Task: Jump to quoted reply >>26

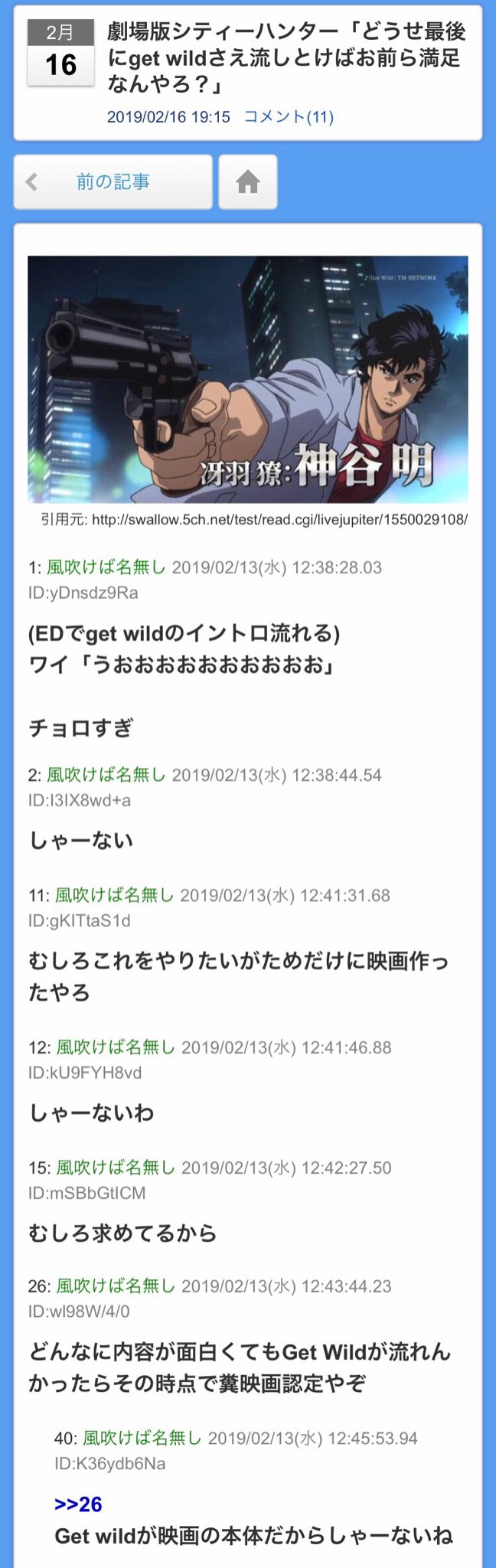Action: point(78,1504)
